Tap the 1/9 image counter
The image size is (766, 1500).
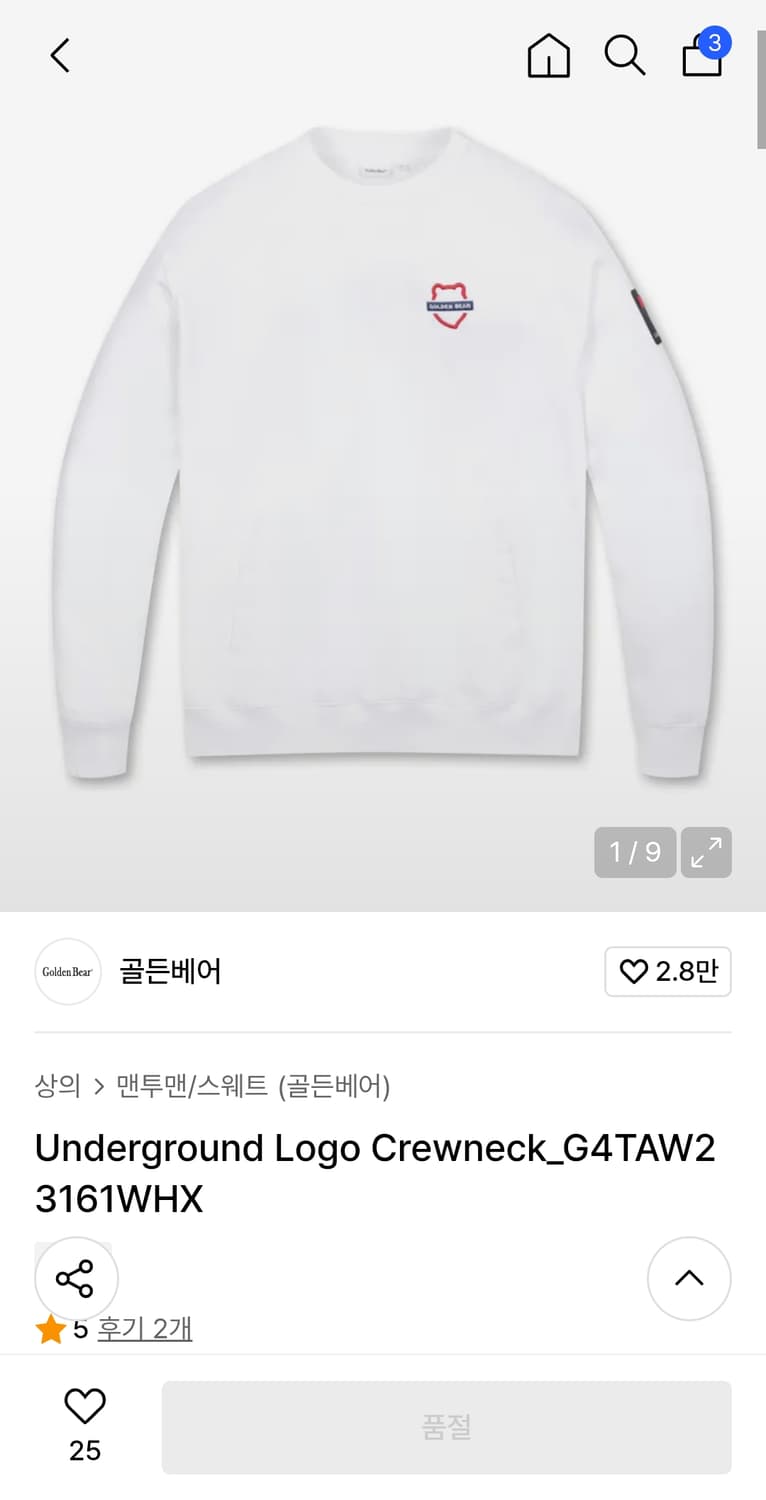click(x=634, y=852)
